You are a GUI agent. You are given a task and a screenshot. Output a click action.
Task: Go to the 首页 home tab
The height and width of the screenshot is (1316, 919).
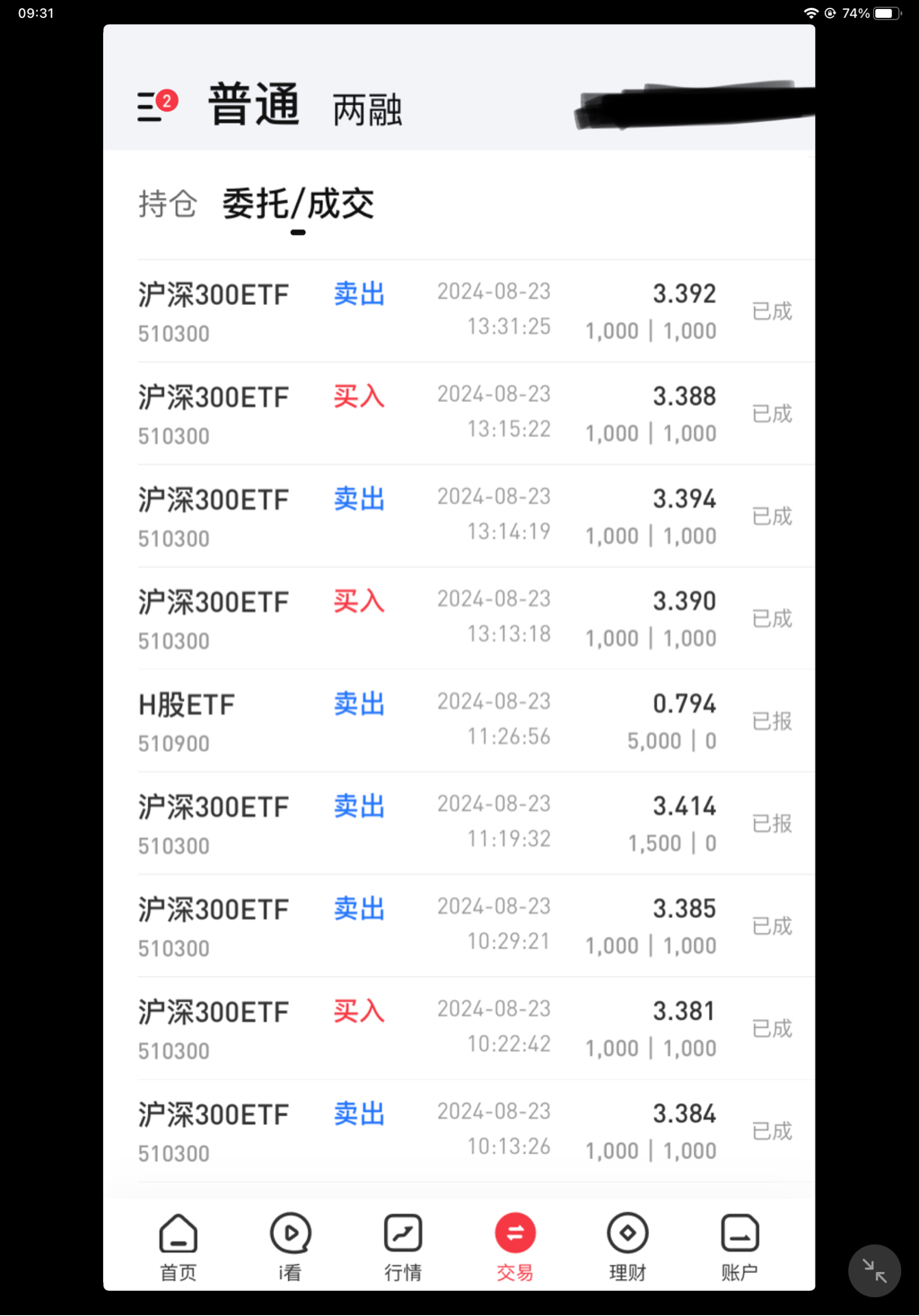[x=178, y=1245]
